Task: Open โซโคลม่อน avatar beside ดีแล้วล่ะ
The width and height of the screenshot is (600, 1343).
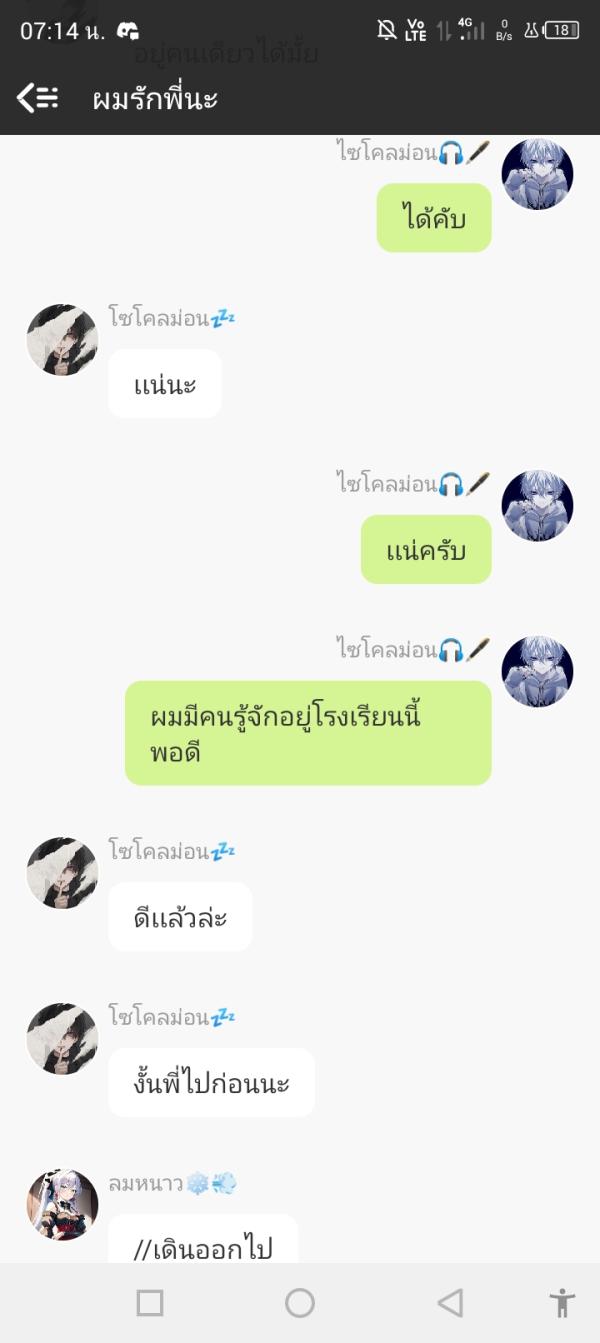Action: [62, 873]
